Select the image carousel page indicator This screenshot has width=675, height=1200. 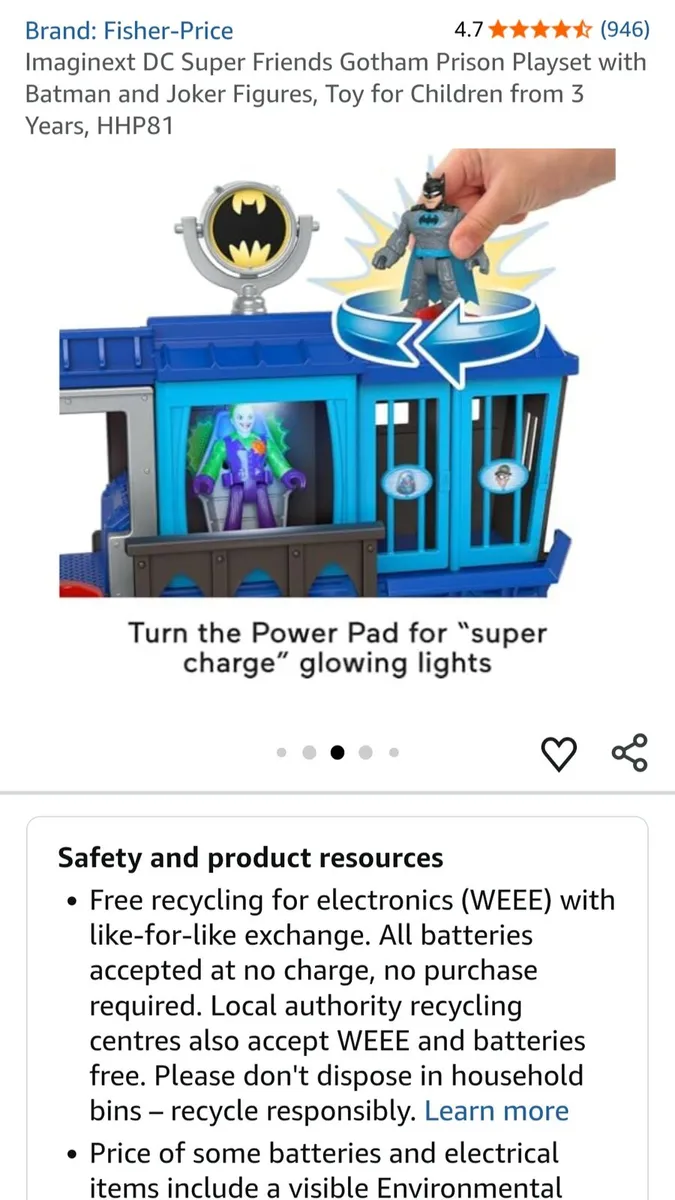337,753
